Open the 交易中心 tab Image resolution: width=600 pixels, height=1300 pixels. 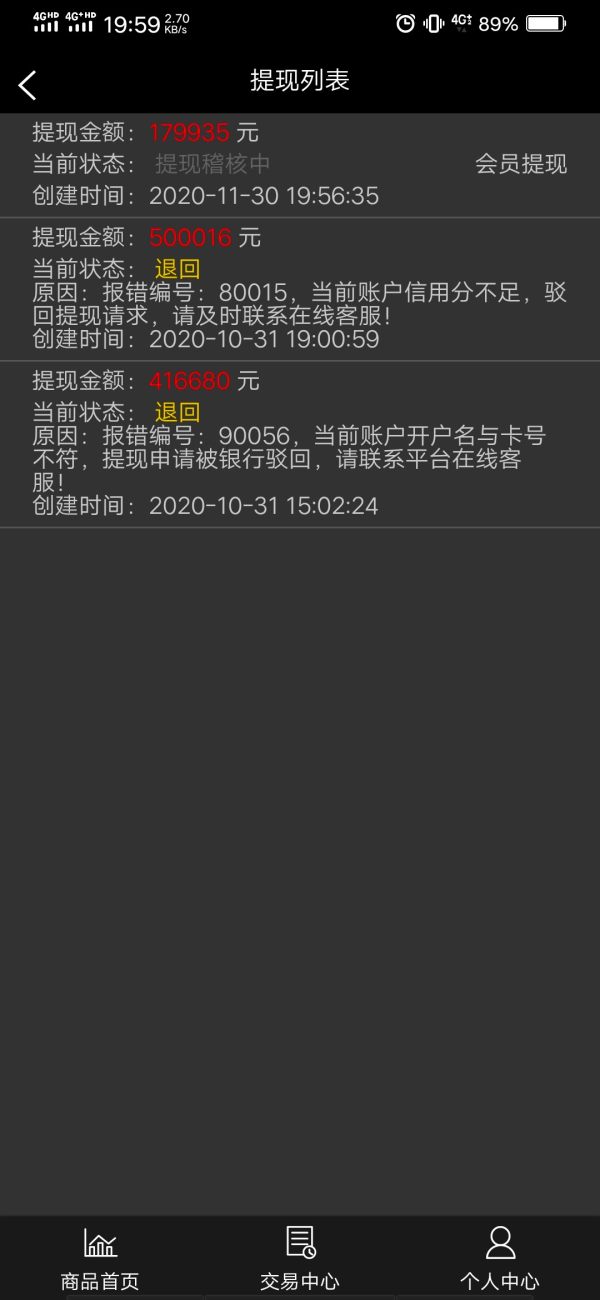[300, 1258]
